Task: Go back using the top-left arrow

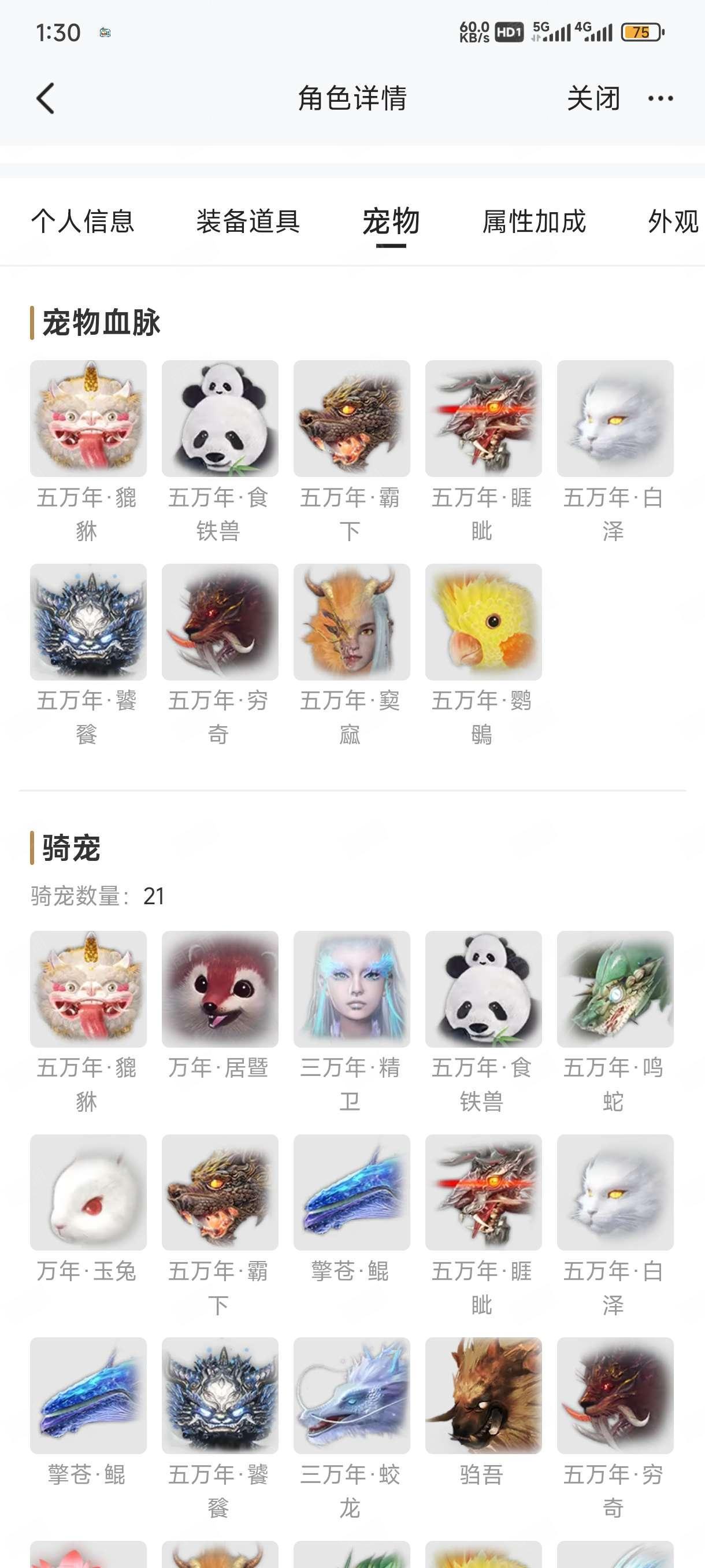Action: point(46,99)
